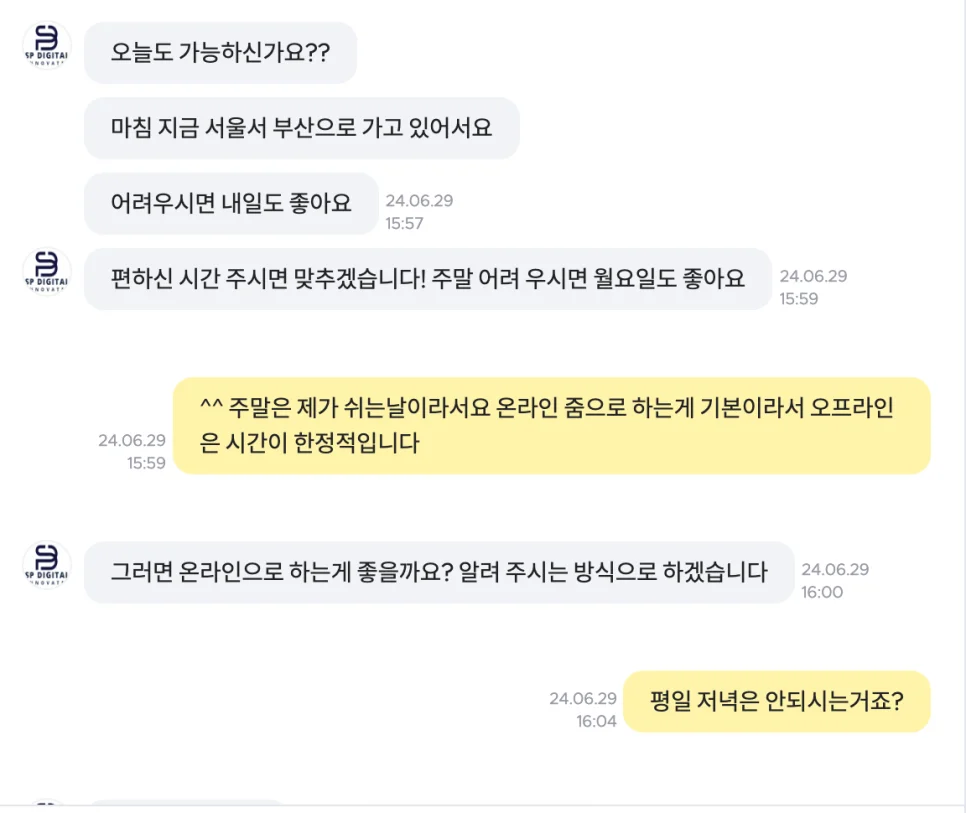Open sender avatar next to '편하신 시간 주시면' message

pos(46,272)
